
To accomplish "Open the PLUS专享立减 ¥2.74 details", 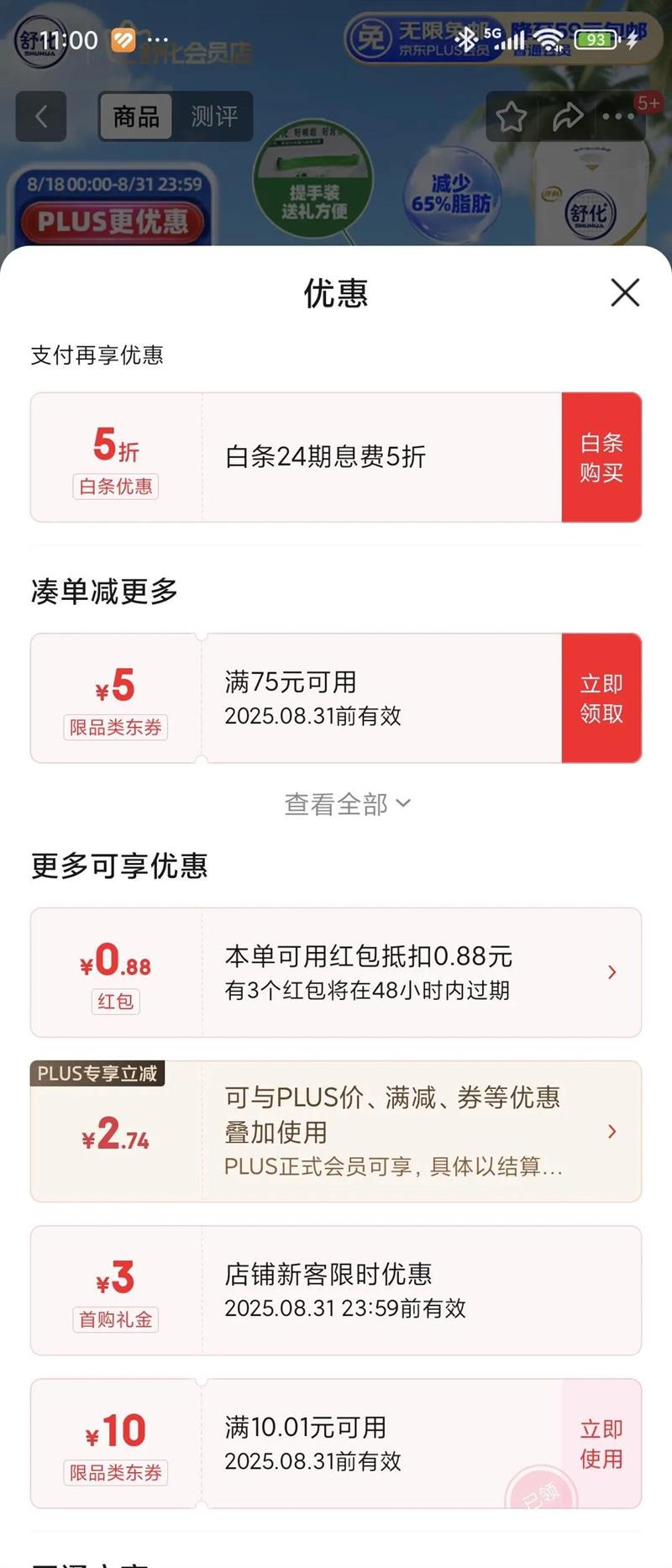I will (x=336, y=1131).
